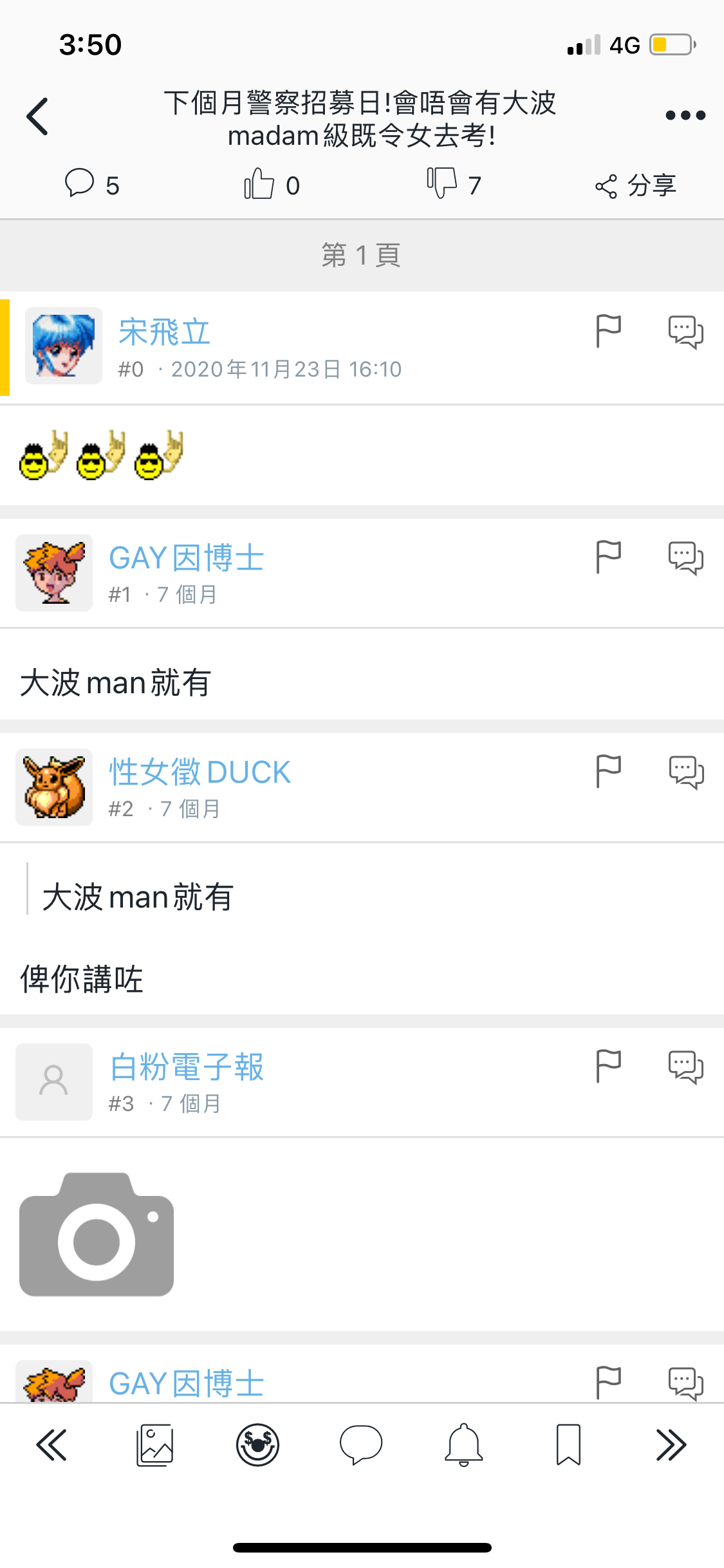This screenshot has height=1568, width=724.
Task: Go back using the top-left arrow
Action: click(x=37, y=117)
